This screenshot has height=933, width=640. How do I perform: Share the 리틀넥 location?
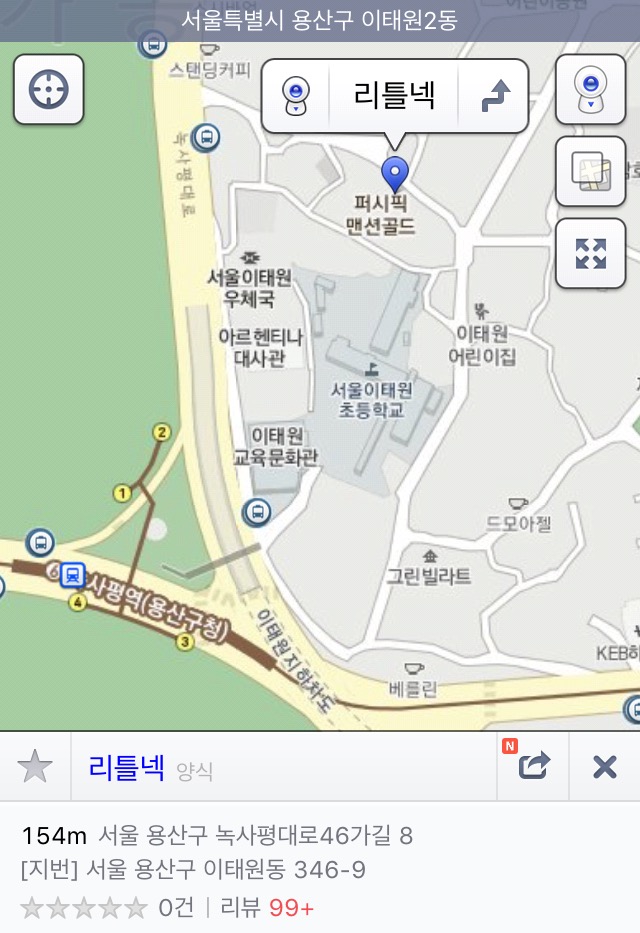533,767
